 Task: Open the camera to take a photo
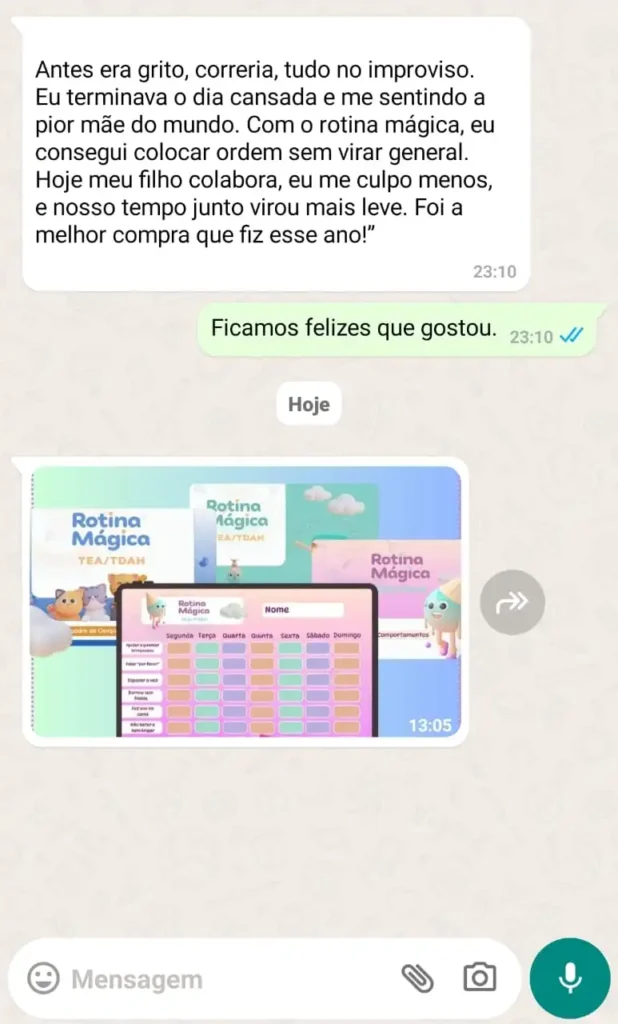pyautogui.click(x=480, y=978)
